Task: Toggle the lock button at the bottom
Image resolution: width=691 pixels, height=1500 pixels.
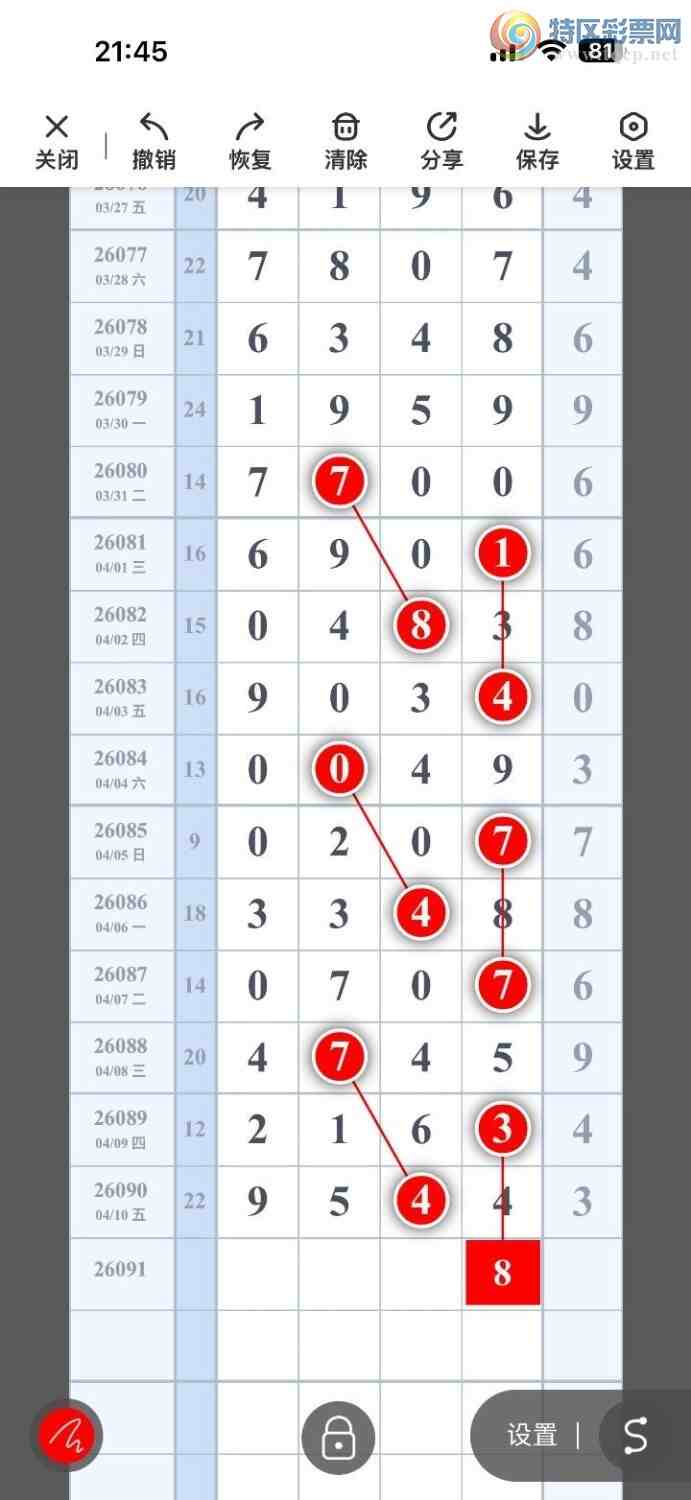Action: [338, 1437]
